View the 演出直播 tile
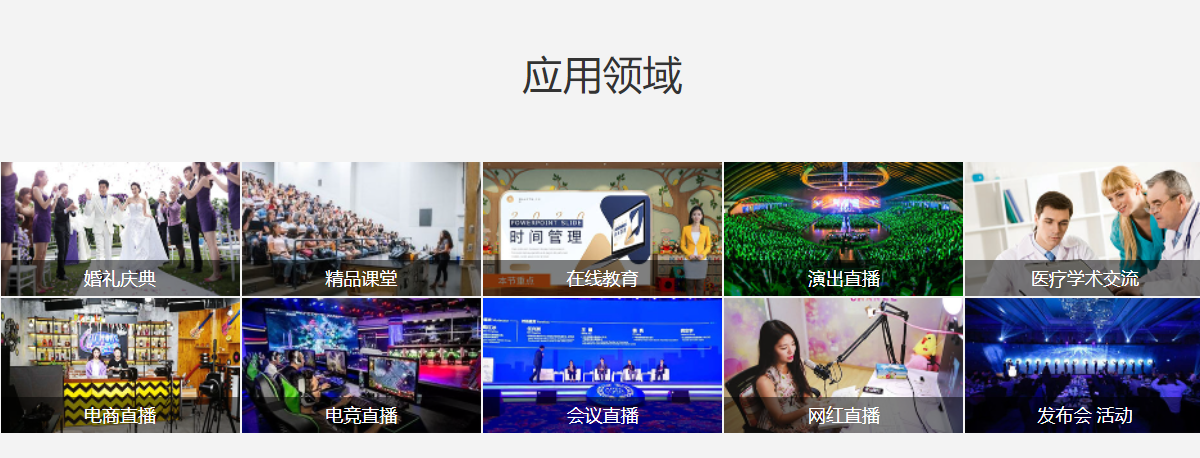This screenshot has height=458, width=1200. click(843, 229)
